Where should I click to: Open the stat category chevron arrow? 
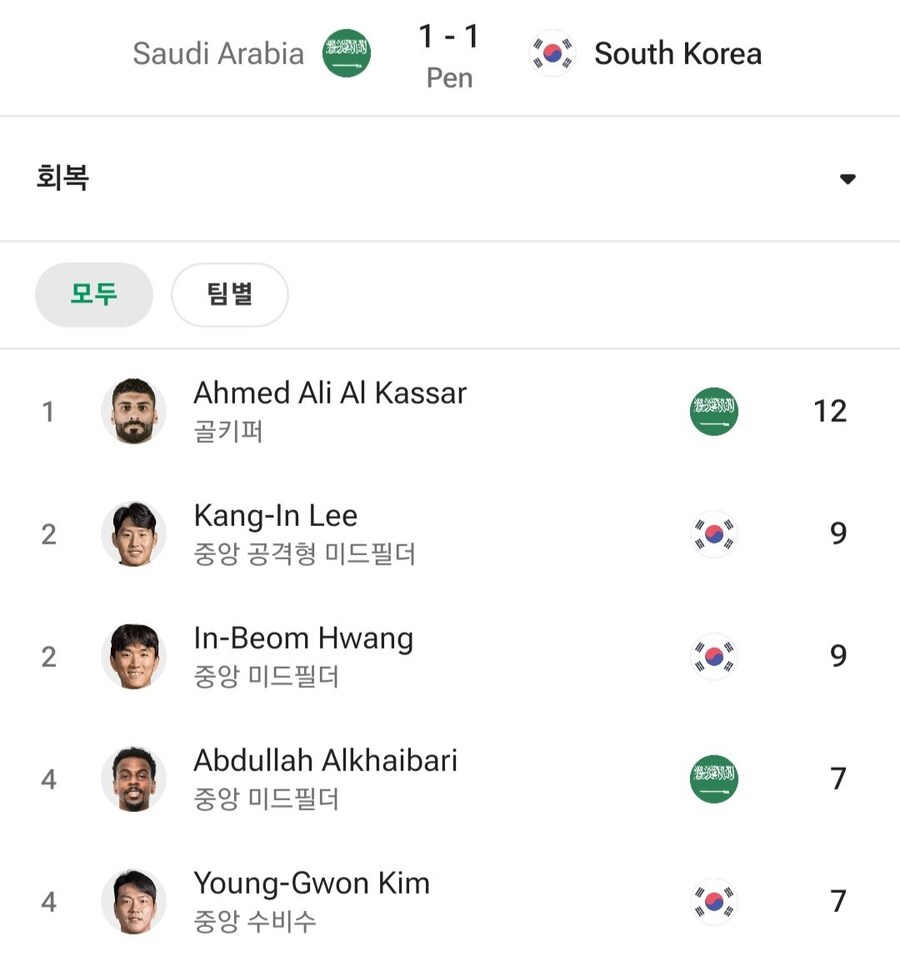[x=848, y=179]
